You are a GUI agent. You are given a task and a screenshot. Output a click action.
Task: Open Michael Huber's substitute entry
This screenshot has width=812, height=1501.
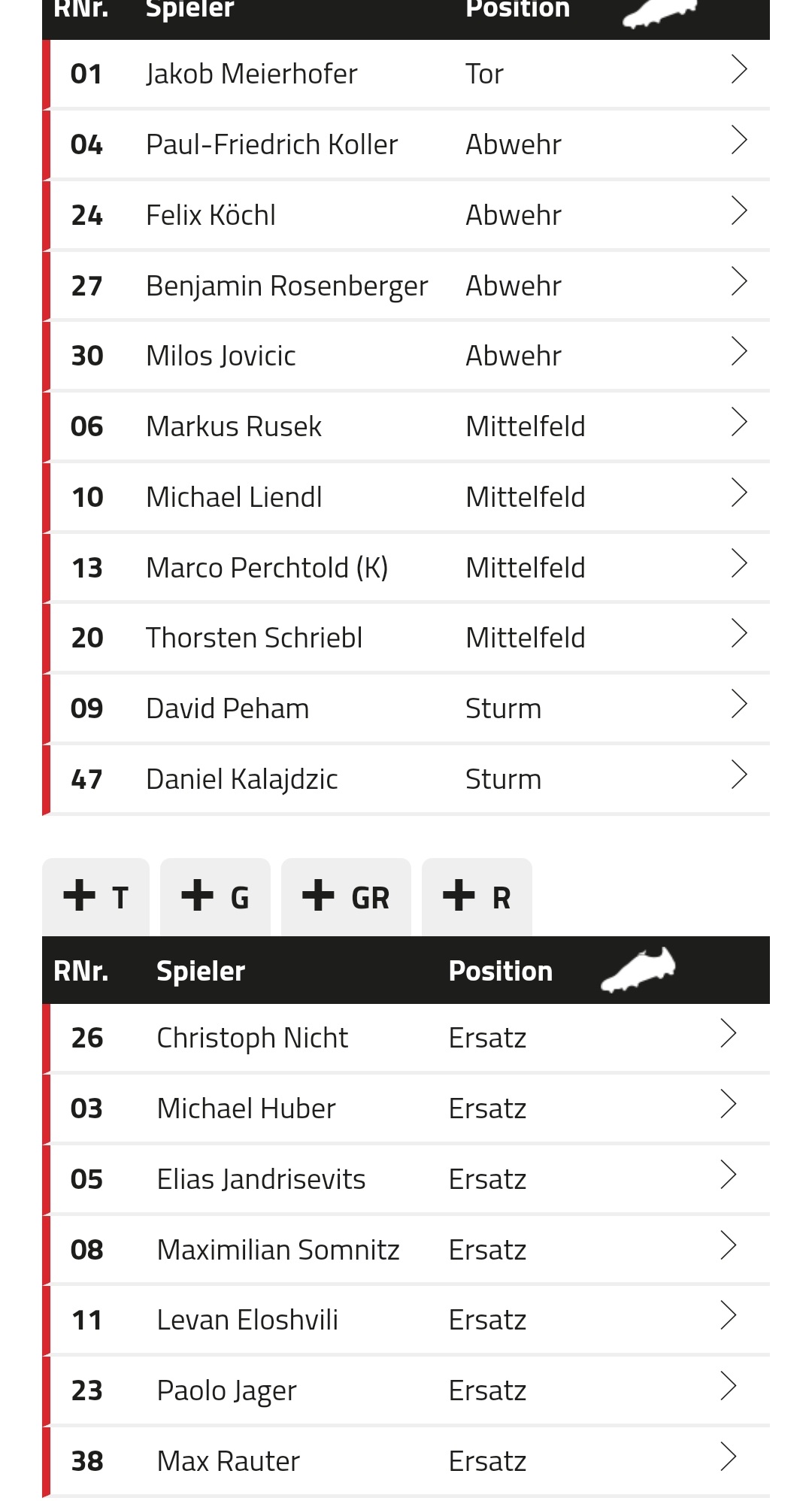[x=406, y=1108]
